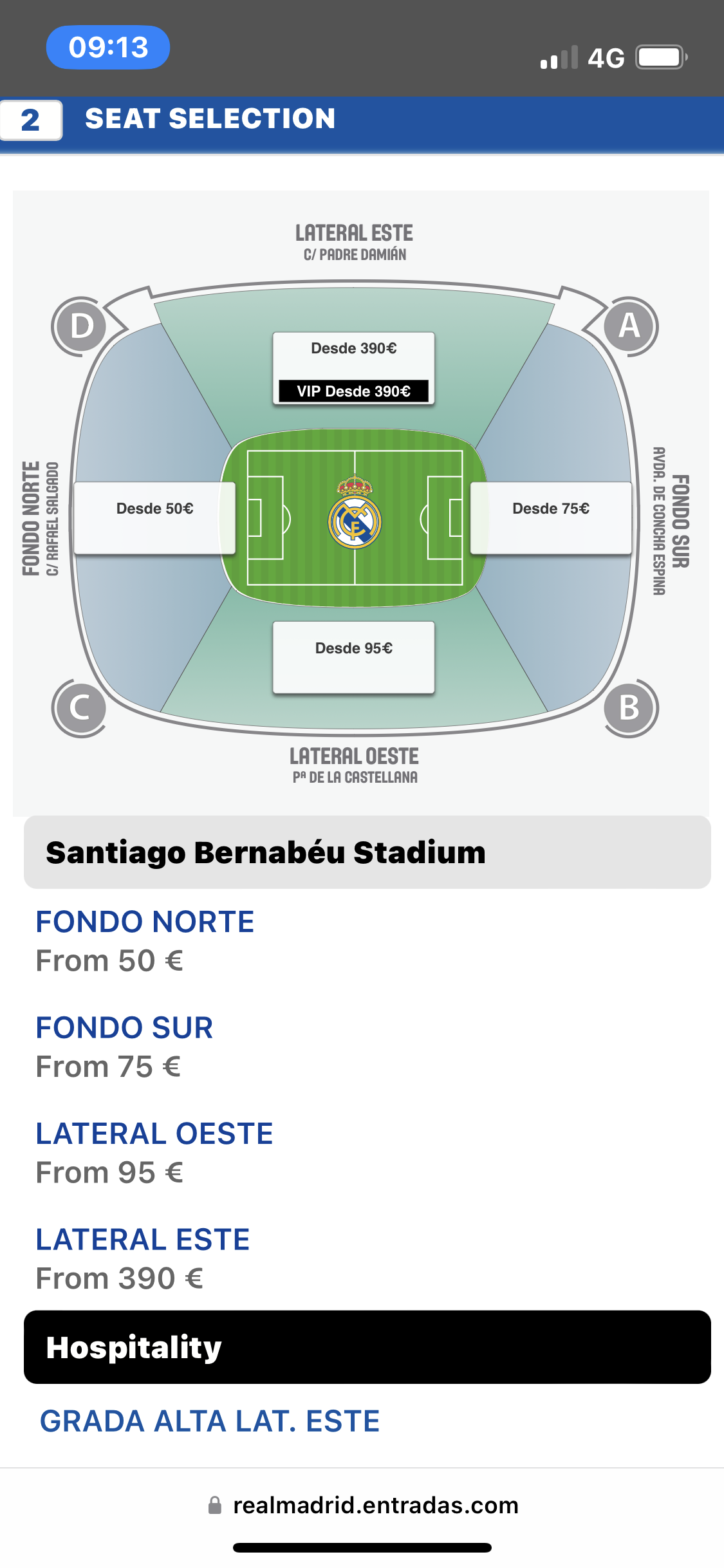The width and height of the screenshot is (724, 1568).
Task: Open FONDO SUR from the list
Action: (124, 1027)
